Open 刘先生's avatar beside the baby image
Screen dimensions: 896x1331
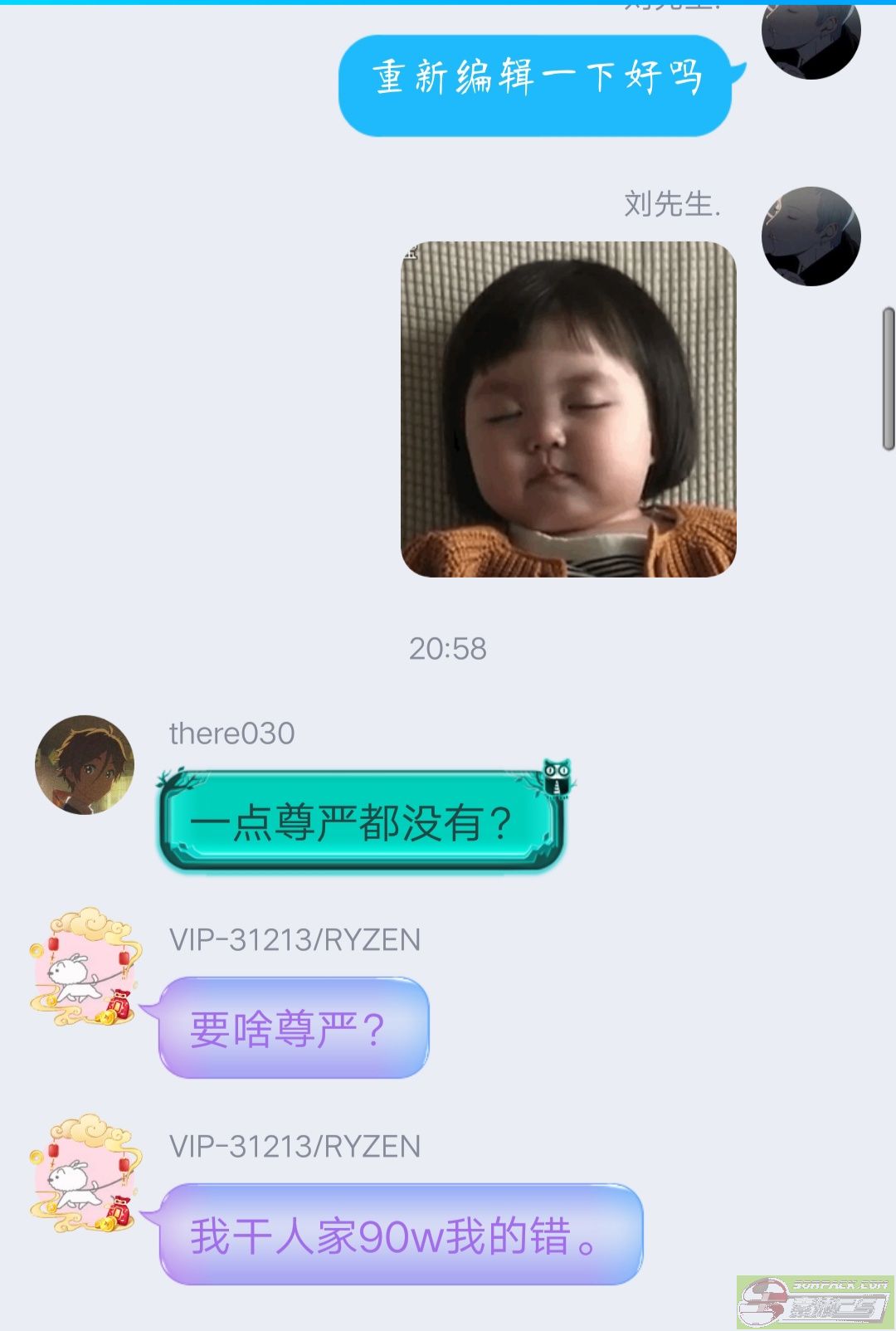pos(811,236)
